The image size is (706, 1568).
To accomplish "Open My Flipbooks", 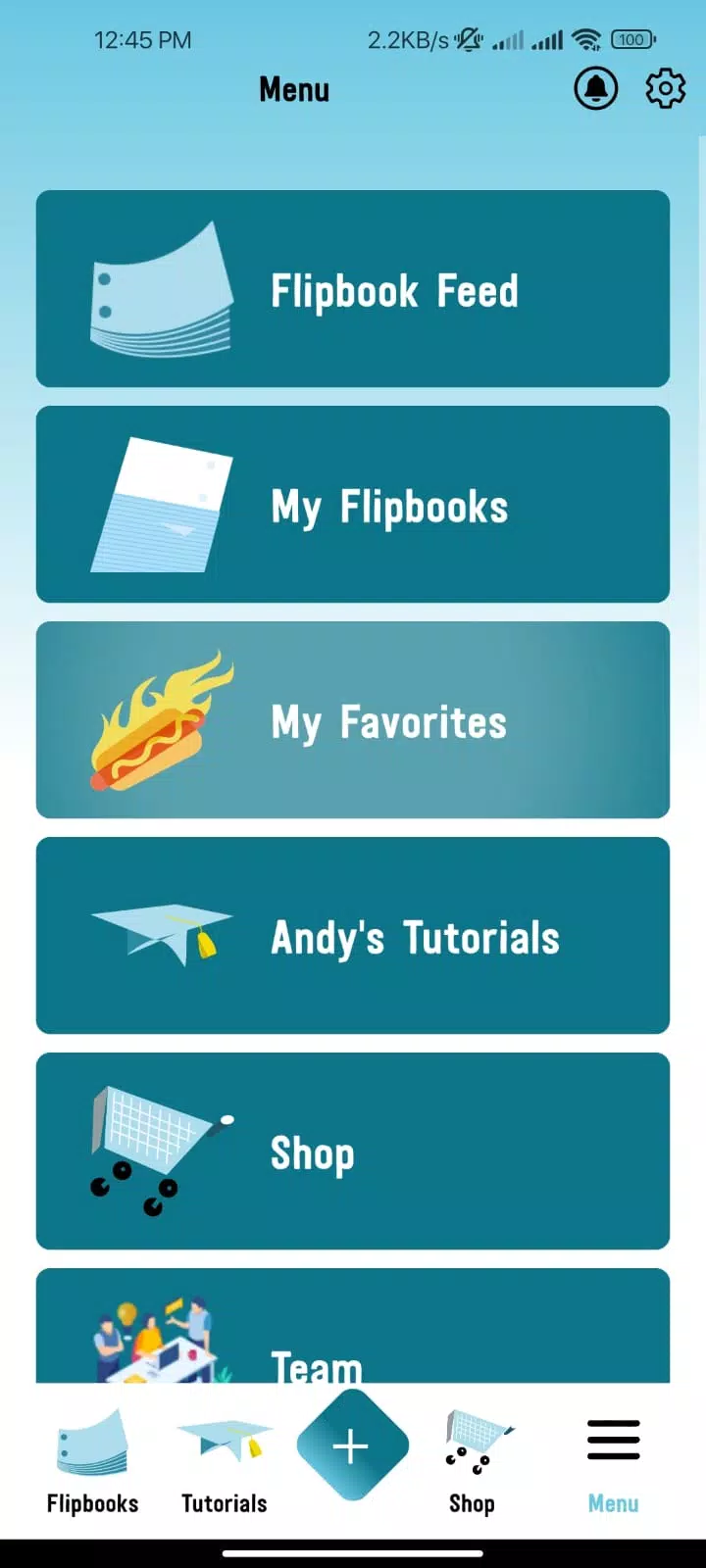I will pos(353,505).
